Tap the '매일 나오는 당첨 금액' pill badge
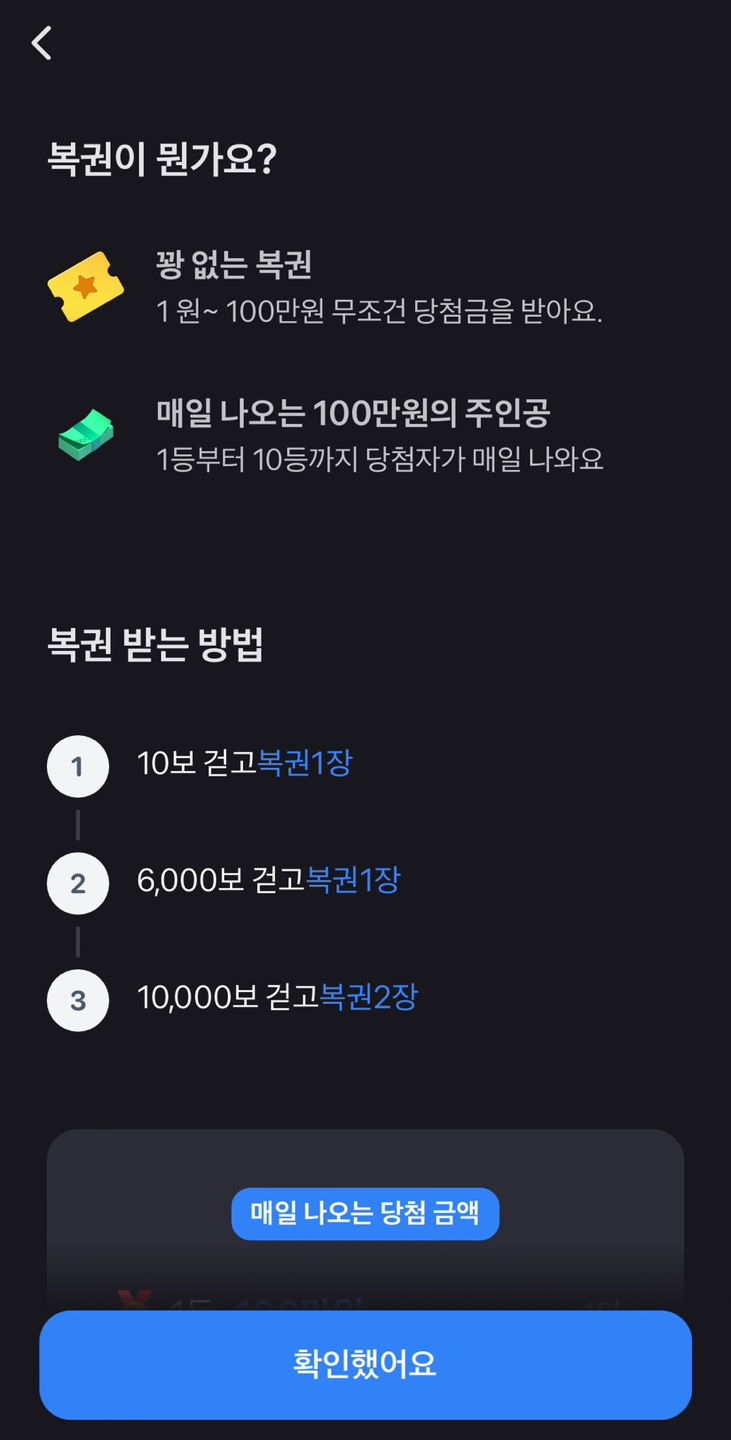 365,1213
